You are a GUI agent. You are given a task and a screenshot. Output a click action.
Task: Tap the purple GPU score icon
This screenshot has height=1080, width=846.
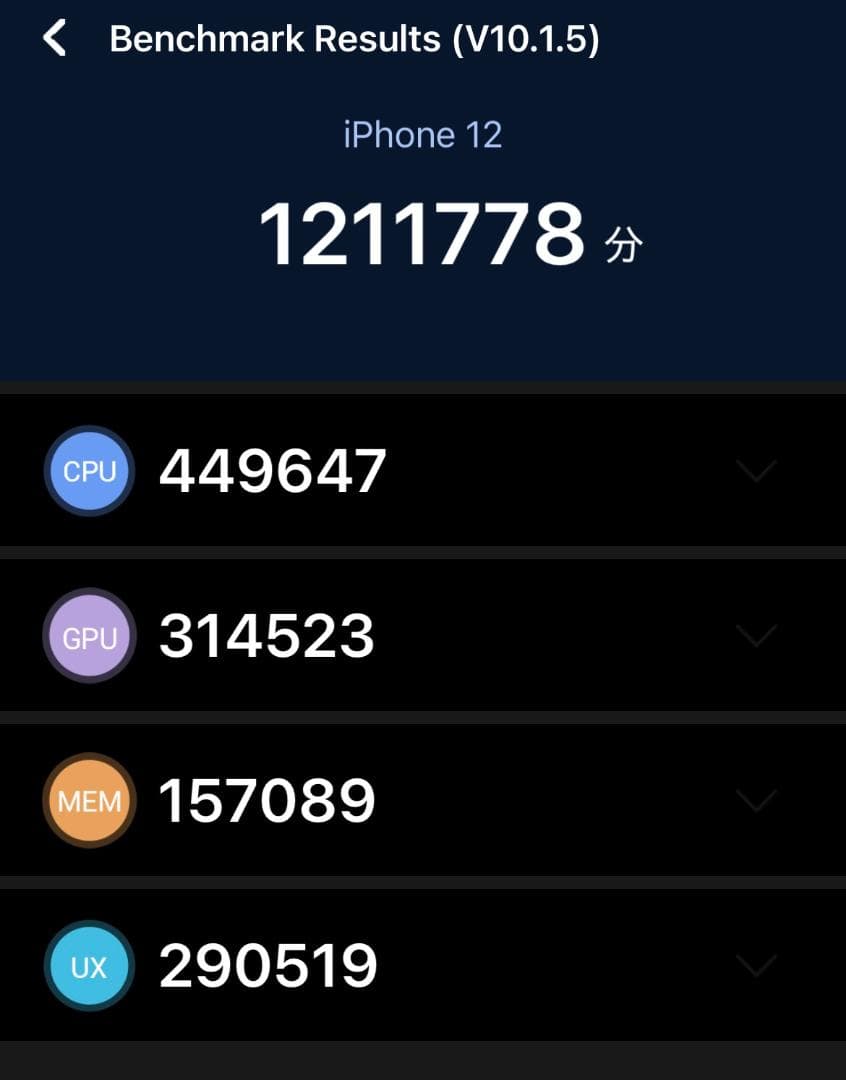click(88, 635)
